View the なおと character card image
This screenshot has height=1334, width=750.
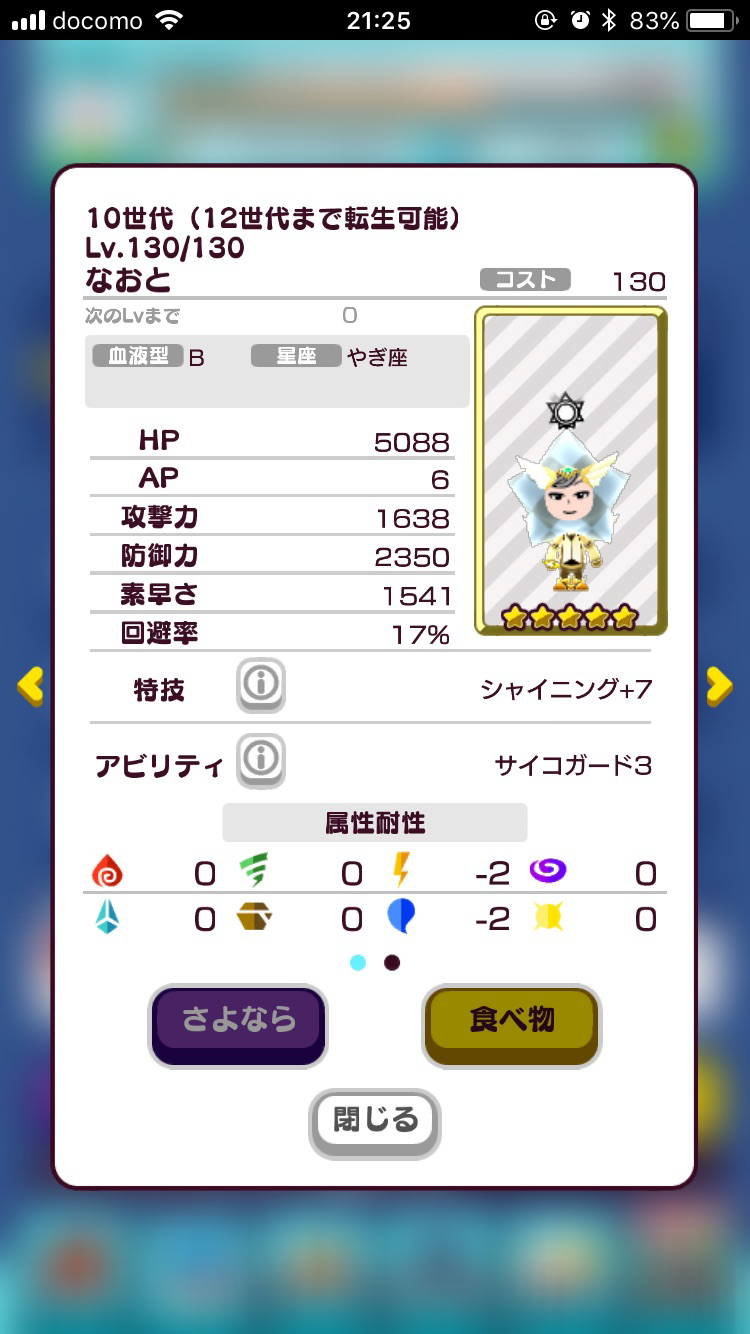570,470
